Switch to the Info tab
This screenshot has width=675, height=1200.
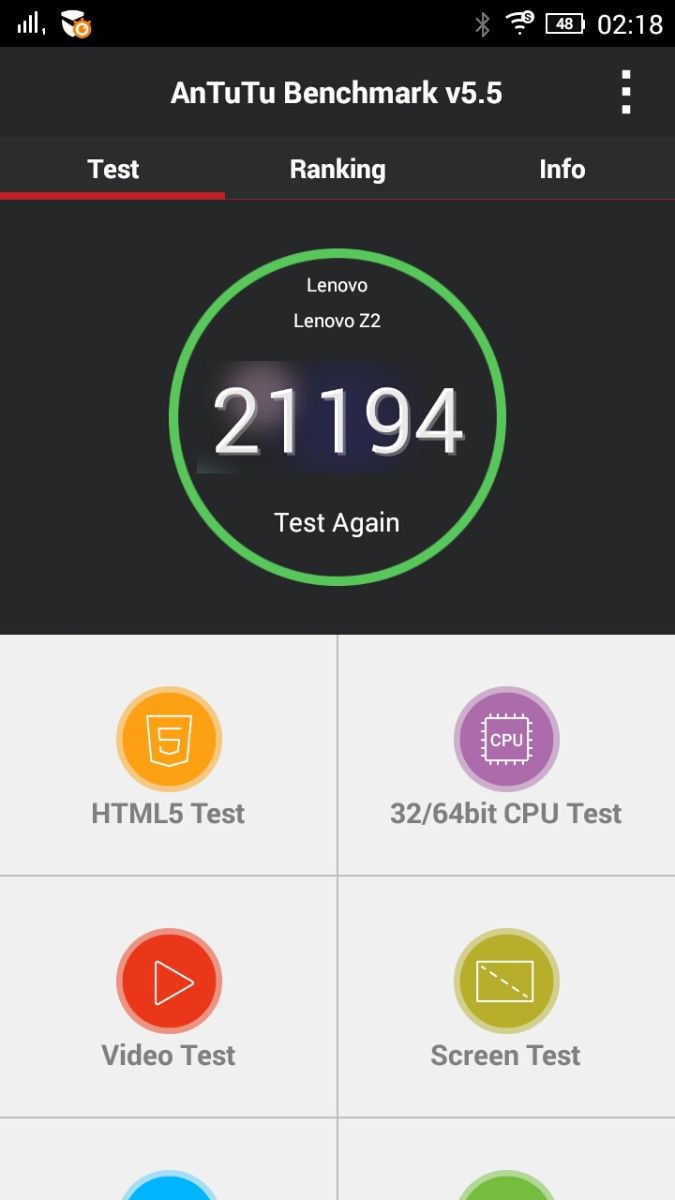click(562, 169)
